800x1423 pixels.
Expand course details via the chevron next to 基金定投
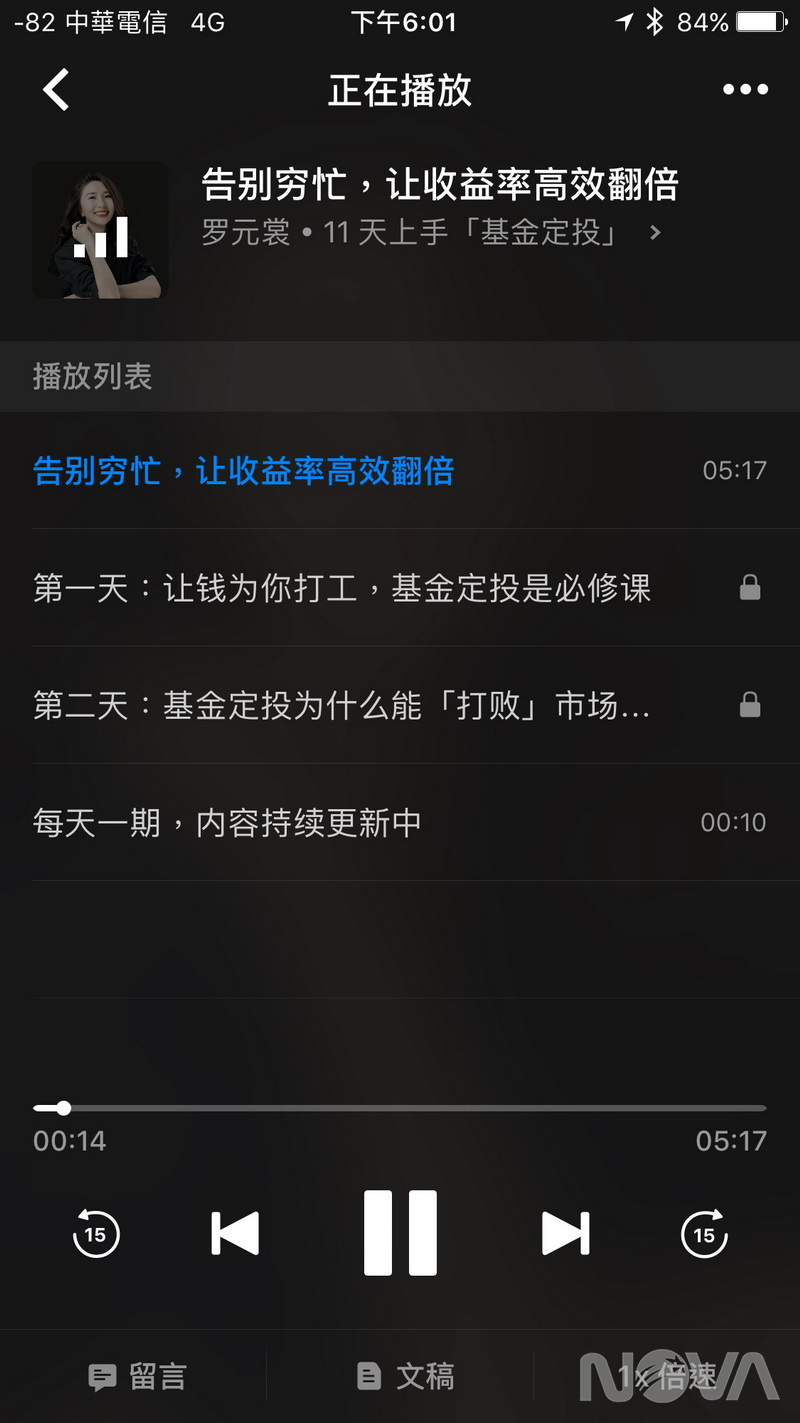coord(655,233)
